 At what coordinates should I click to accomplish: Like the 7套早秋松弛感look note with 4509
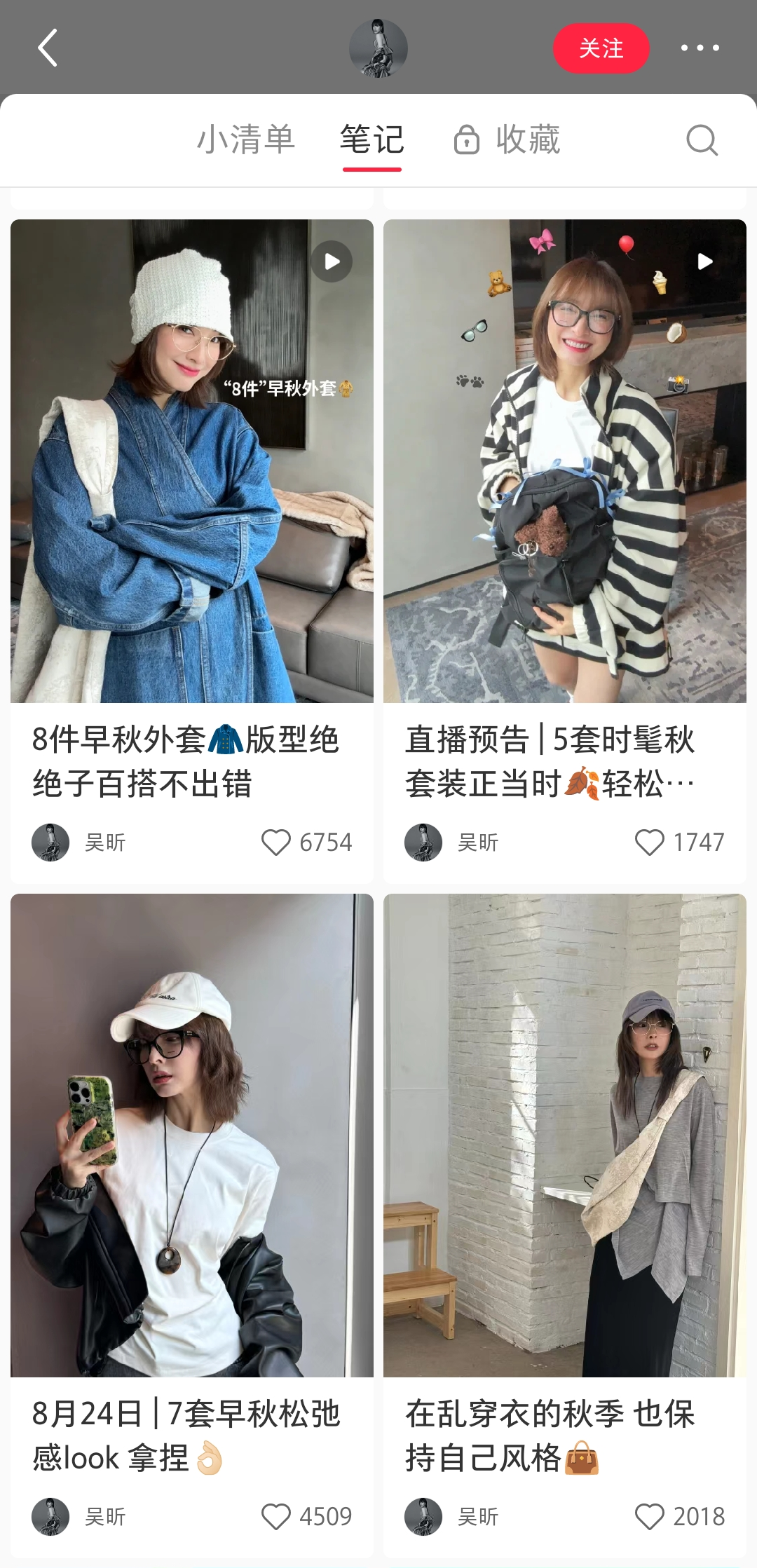pos(276,1516)
